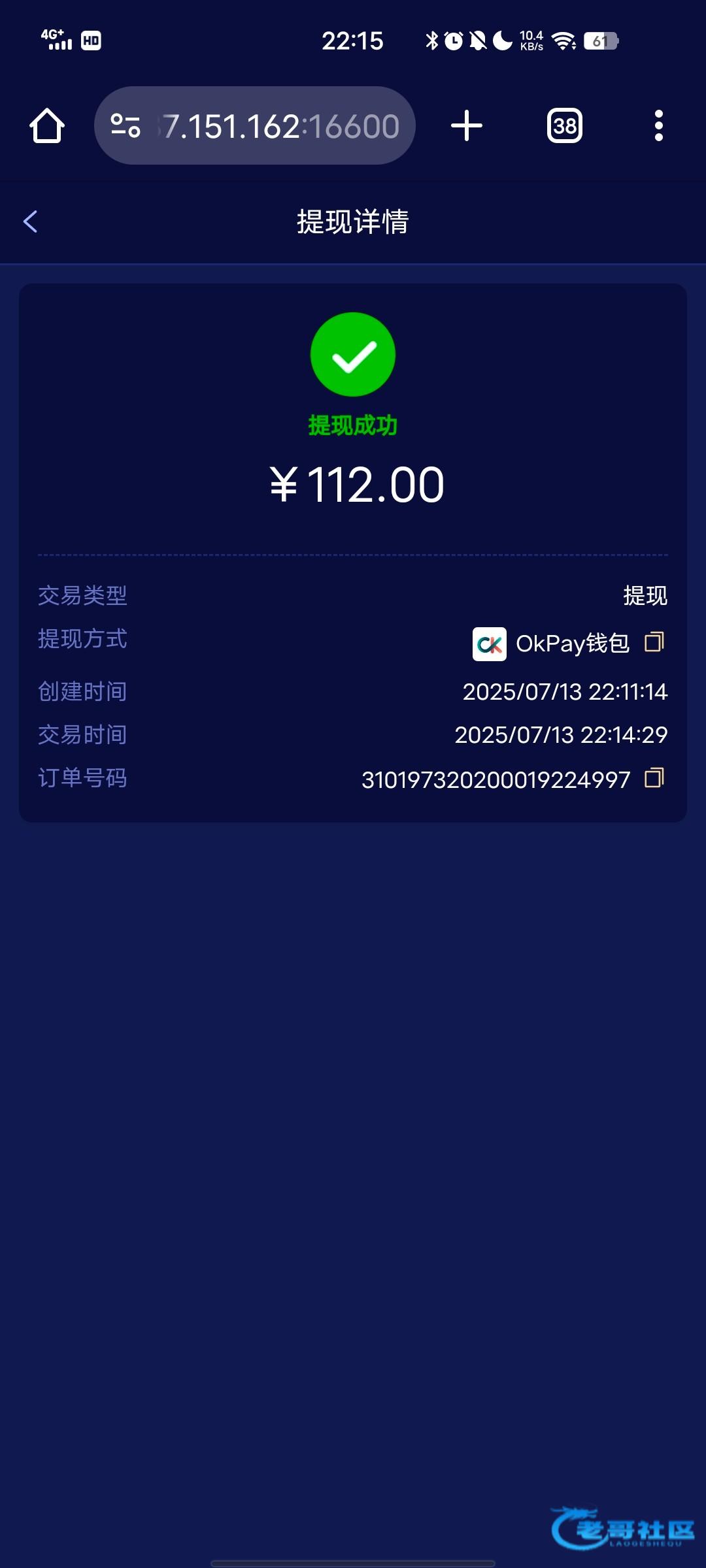The height and width of the screenshot is (1568, 706).
Task: Copy the OkPay钱包 withdrawal method
Action: click(x=654, y=642)
